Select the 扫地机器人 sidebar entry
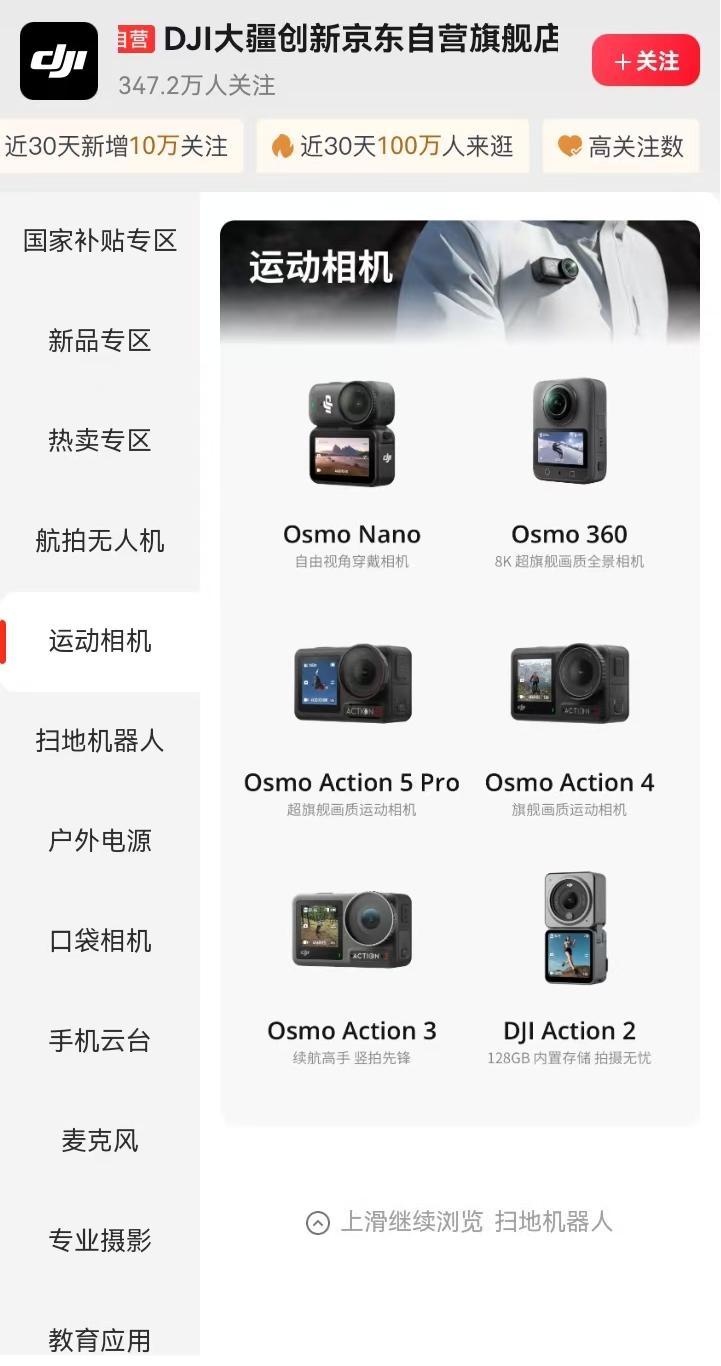The height and width of the screenshot is (1366, 721). pos(99,741)
